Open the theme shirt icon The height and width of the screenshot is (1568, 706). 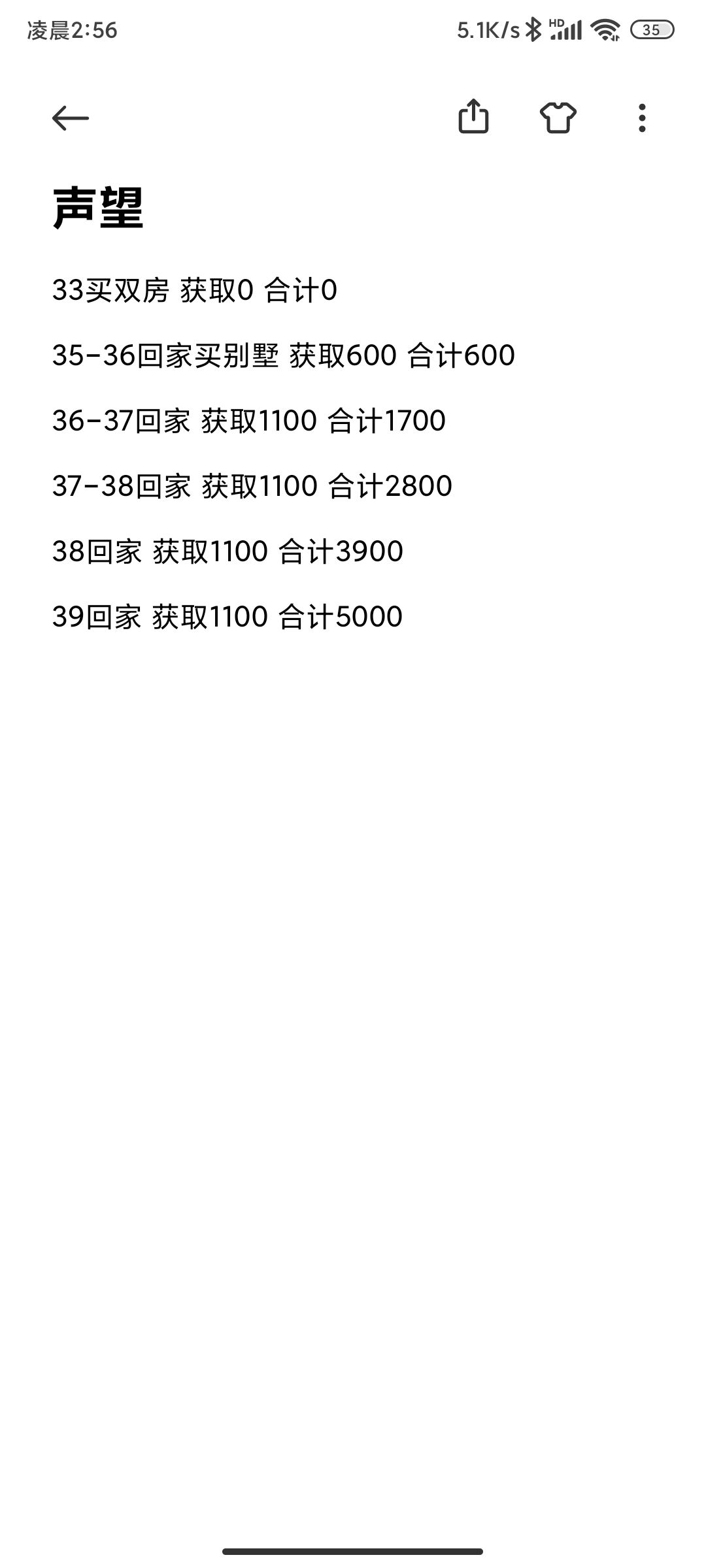(558, 118)
